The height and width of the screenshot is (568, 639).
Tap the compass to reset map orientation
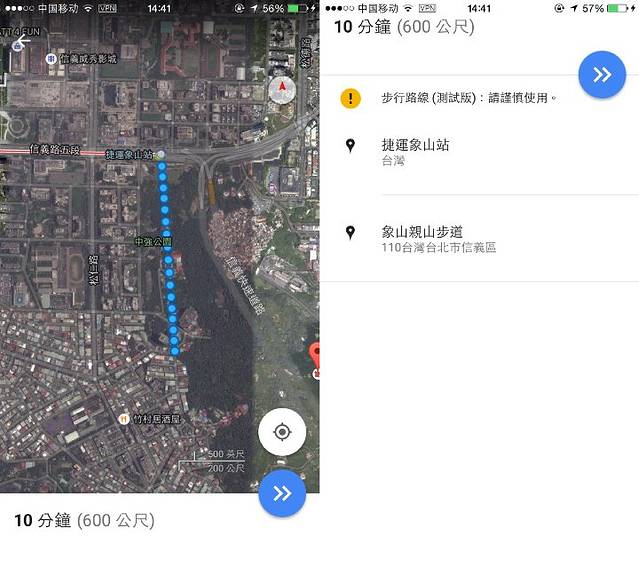coord(283,90)
